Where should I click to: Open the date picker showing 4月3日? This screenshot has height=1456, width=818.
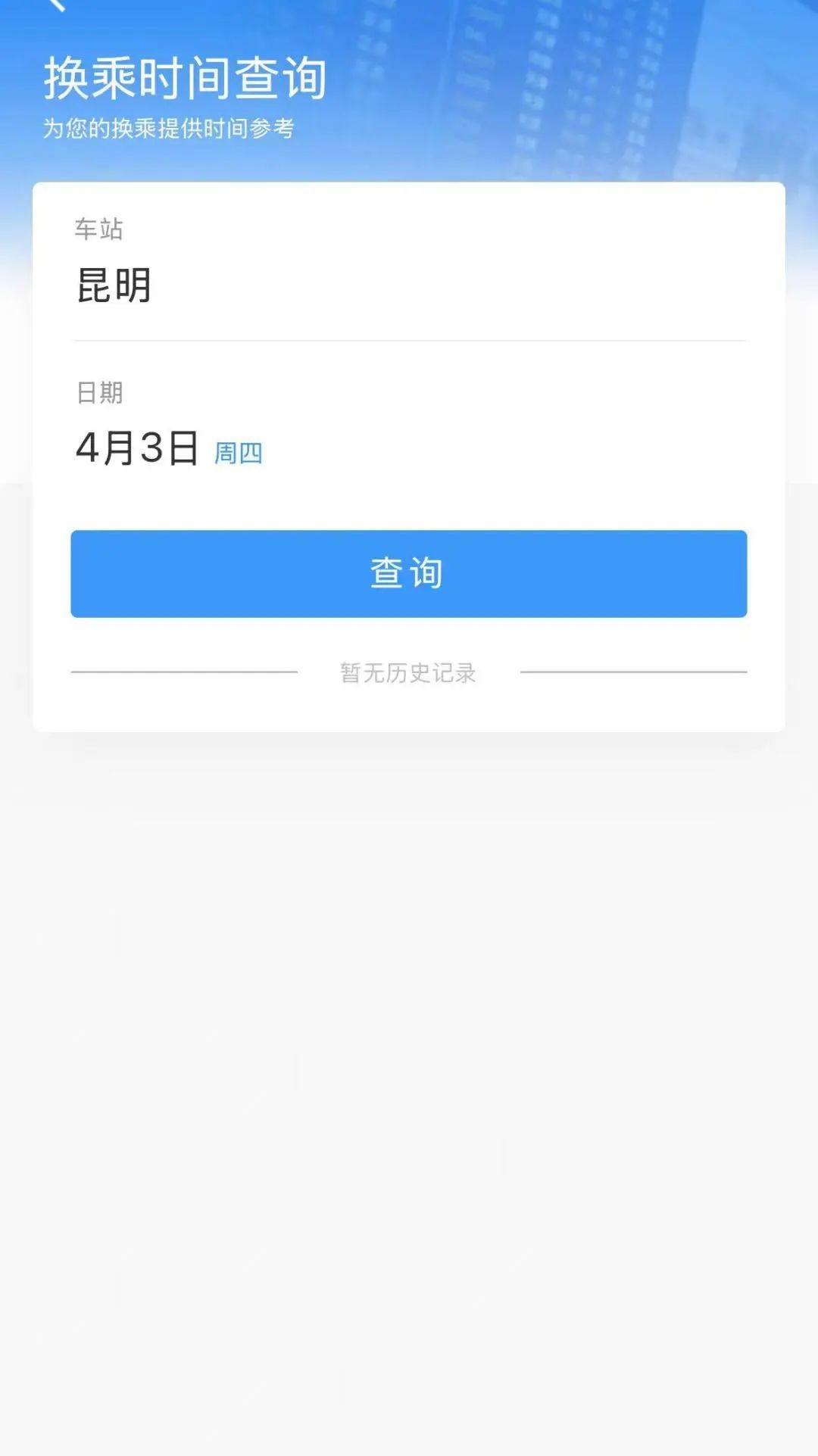[x=138, y=447]
